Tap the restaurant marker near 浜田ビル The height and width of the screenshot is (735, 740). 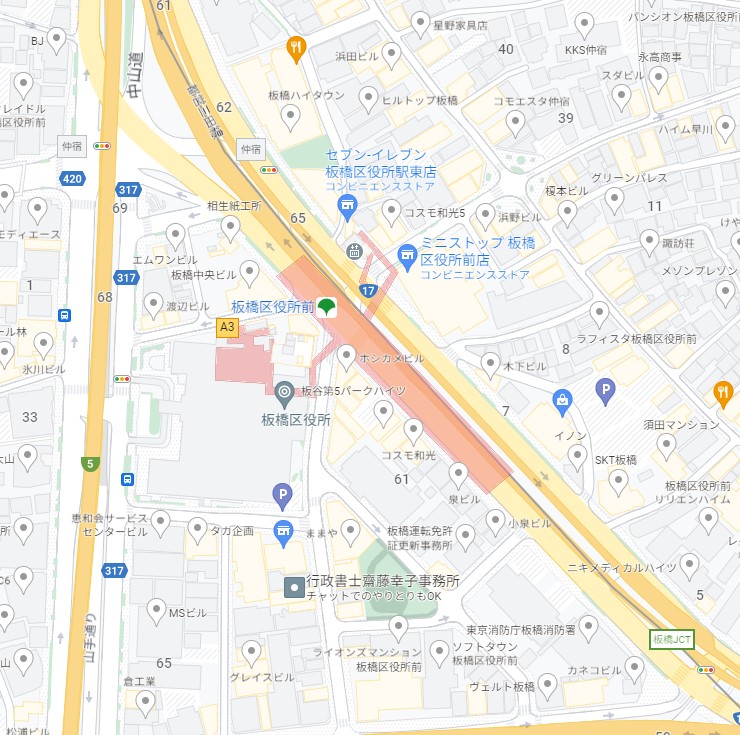295,46
